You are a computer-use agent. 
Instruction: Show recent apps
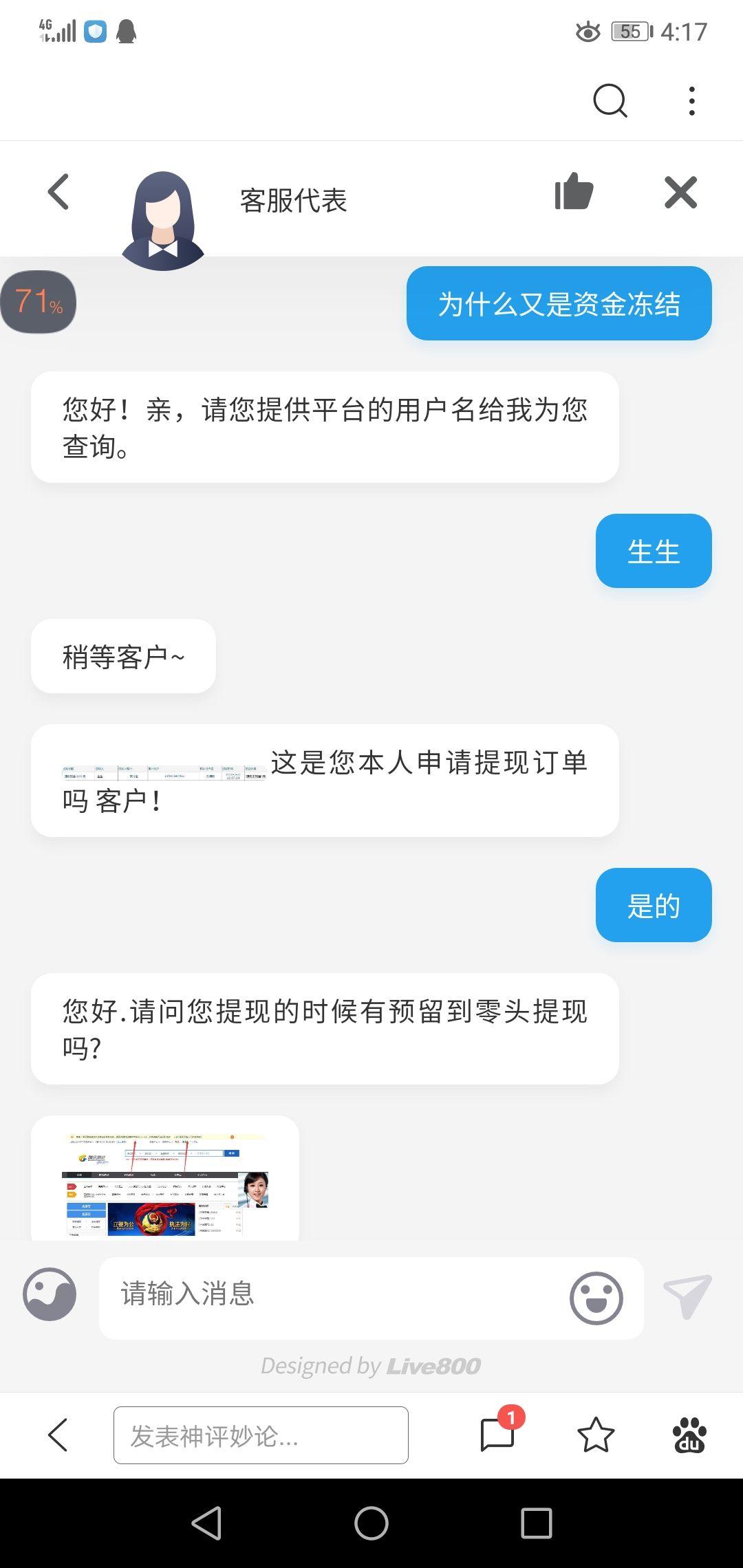pyautogui.click(x=536, y=1523)
